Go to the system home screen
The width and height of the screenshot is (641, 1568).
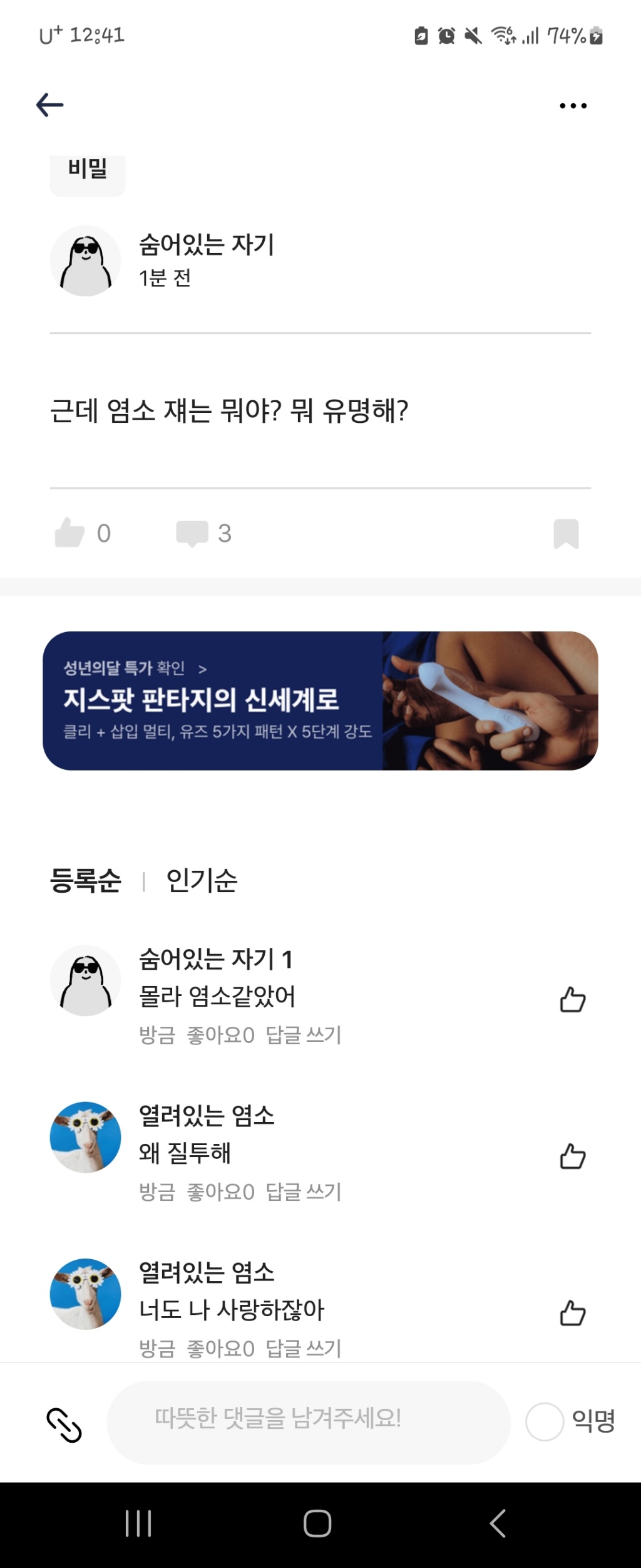click(x=317, y=1524)
